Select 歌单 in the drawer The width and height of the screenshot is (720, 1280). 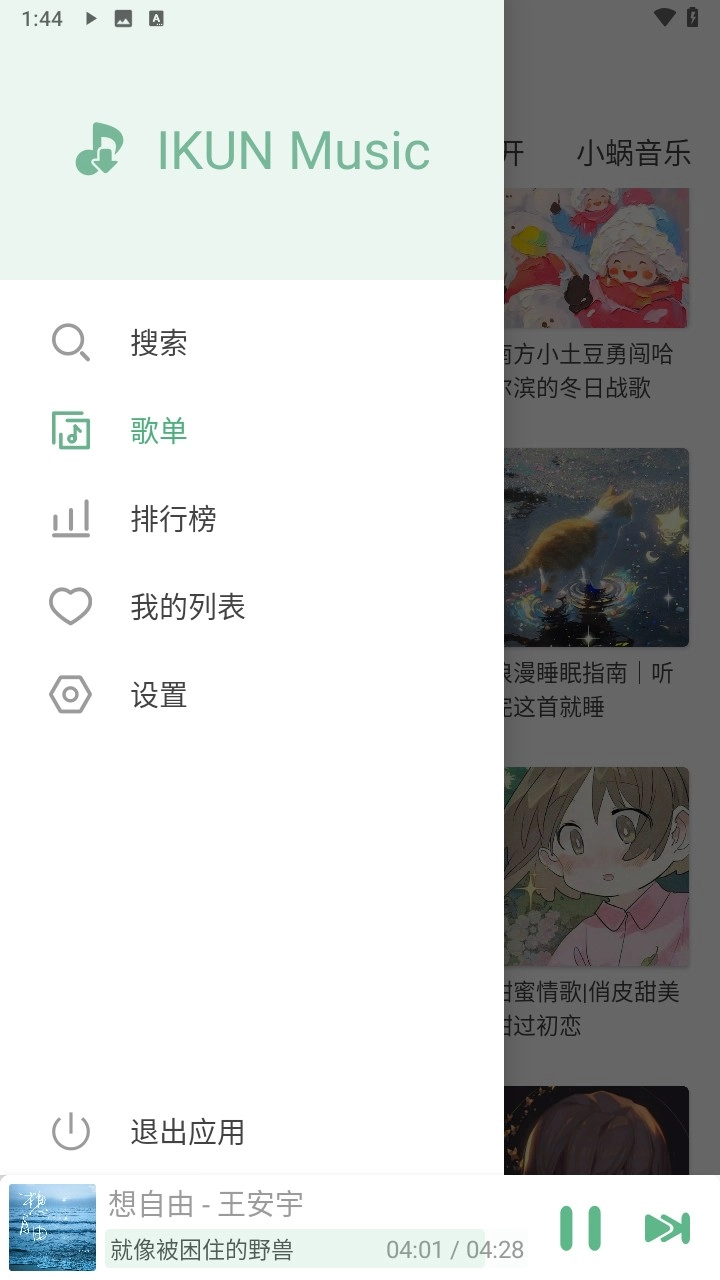(158, 431)
